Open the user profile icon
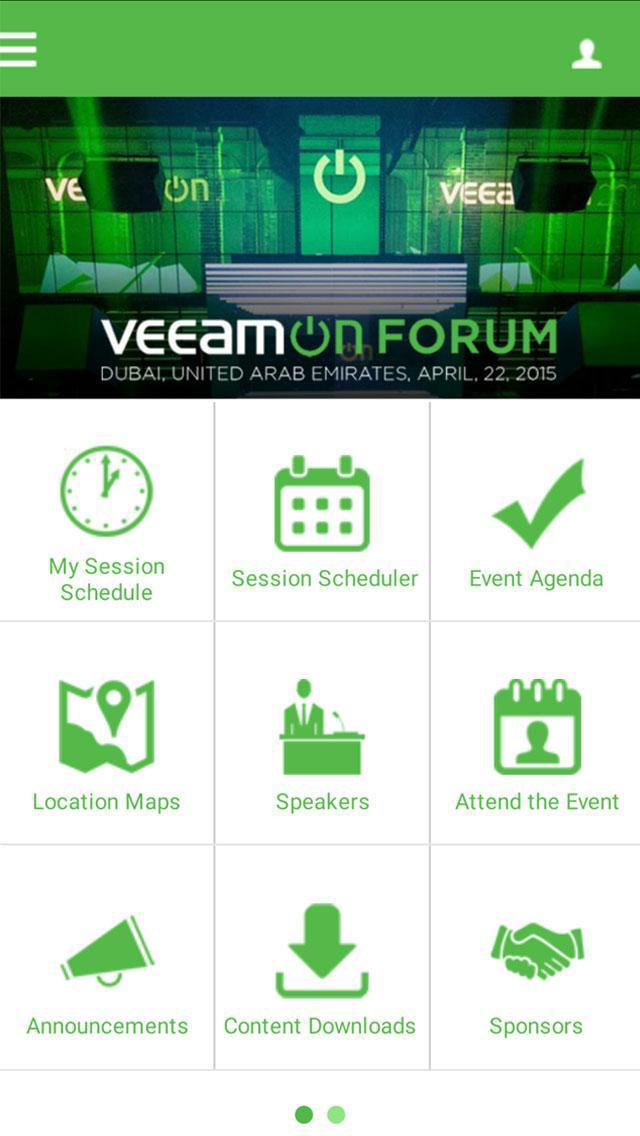This screenshot has width=640, height=1136. (x=587, y=54)
